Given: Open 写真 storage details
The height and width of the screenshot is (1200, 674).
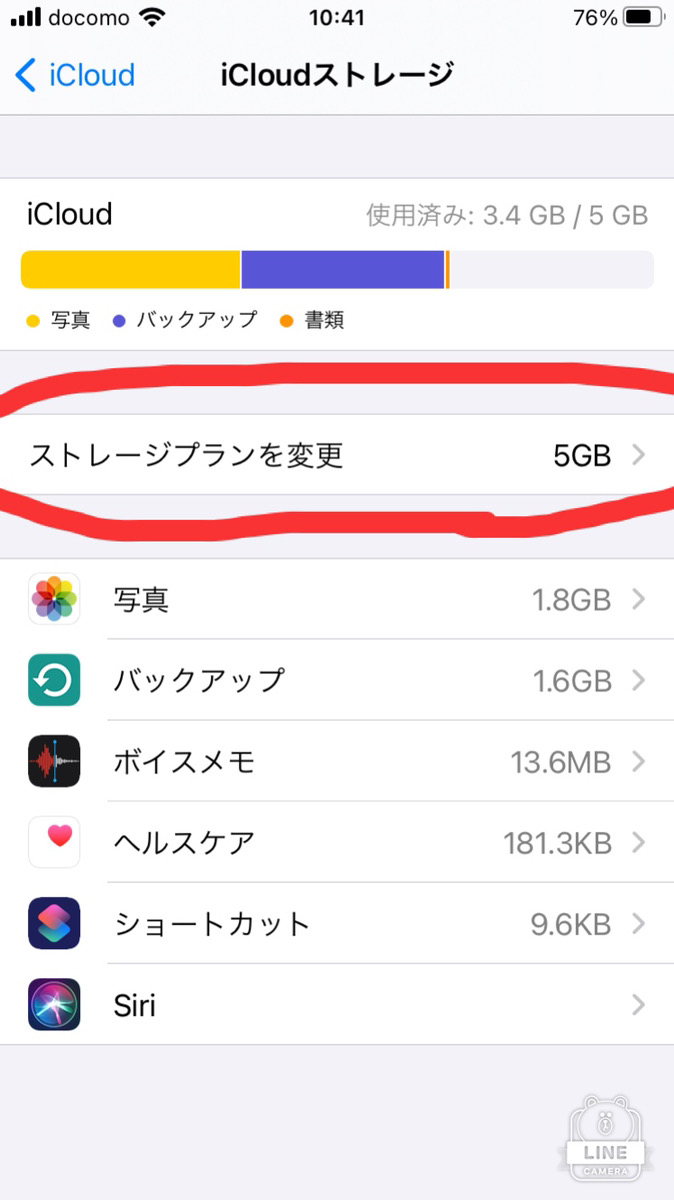Looking at the screenshot, I should click(337, 599).
